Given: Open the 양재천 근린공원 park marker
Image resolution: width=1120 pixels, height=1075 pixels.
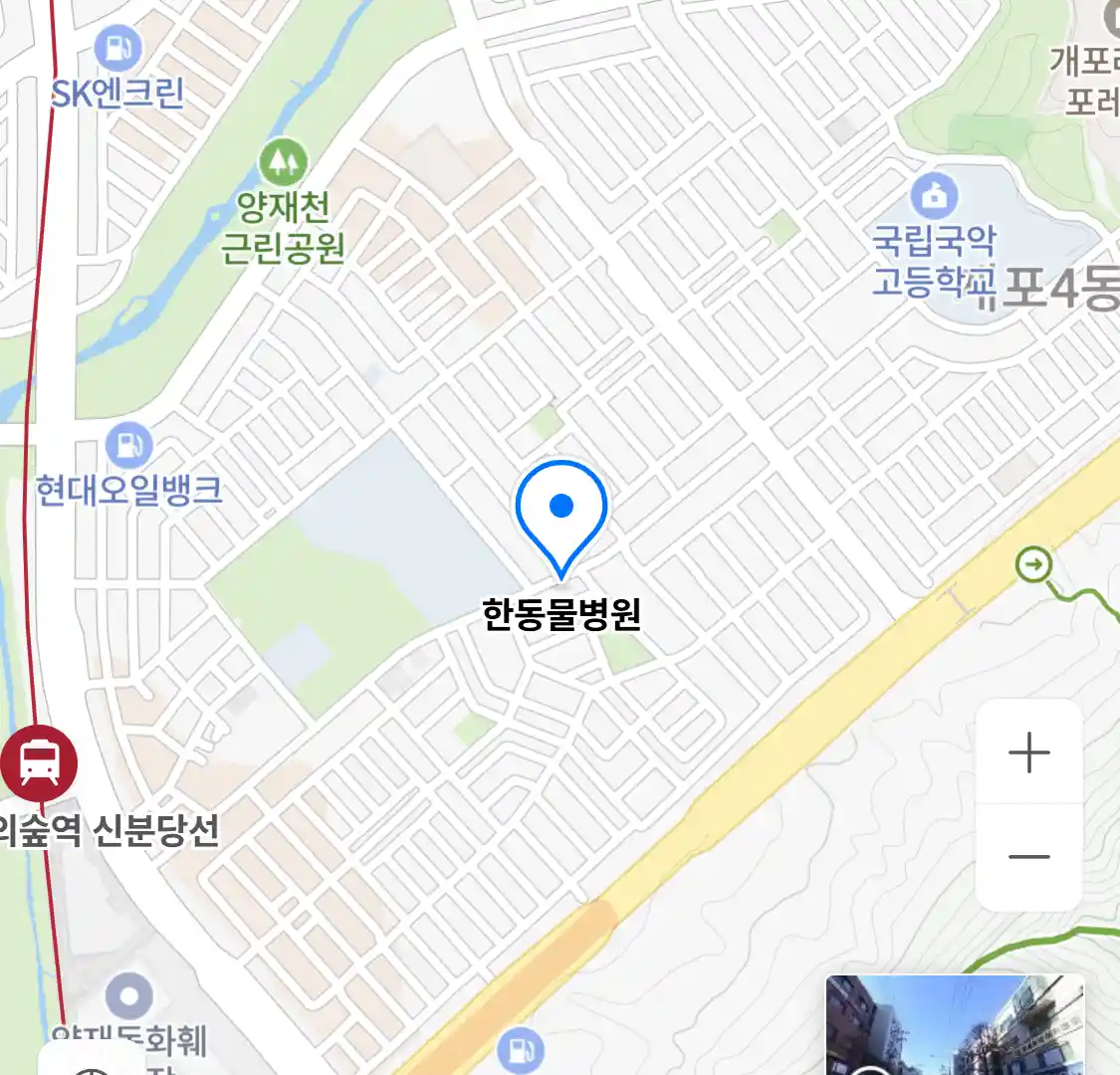Looking at the screenshot, I should coord(284,159).
